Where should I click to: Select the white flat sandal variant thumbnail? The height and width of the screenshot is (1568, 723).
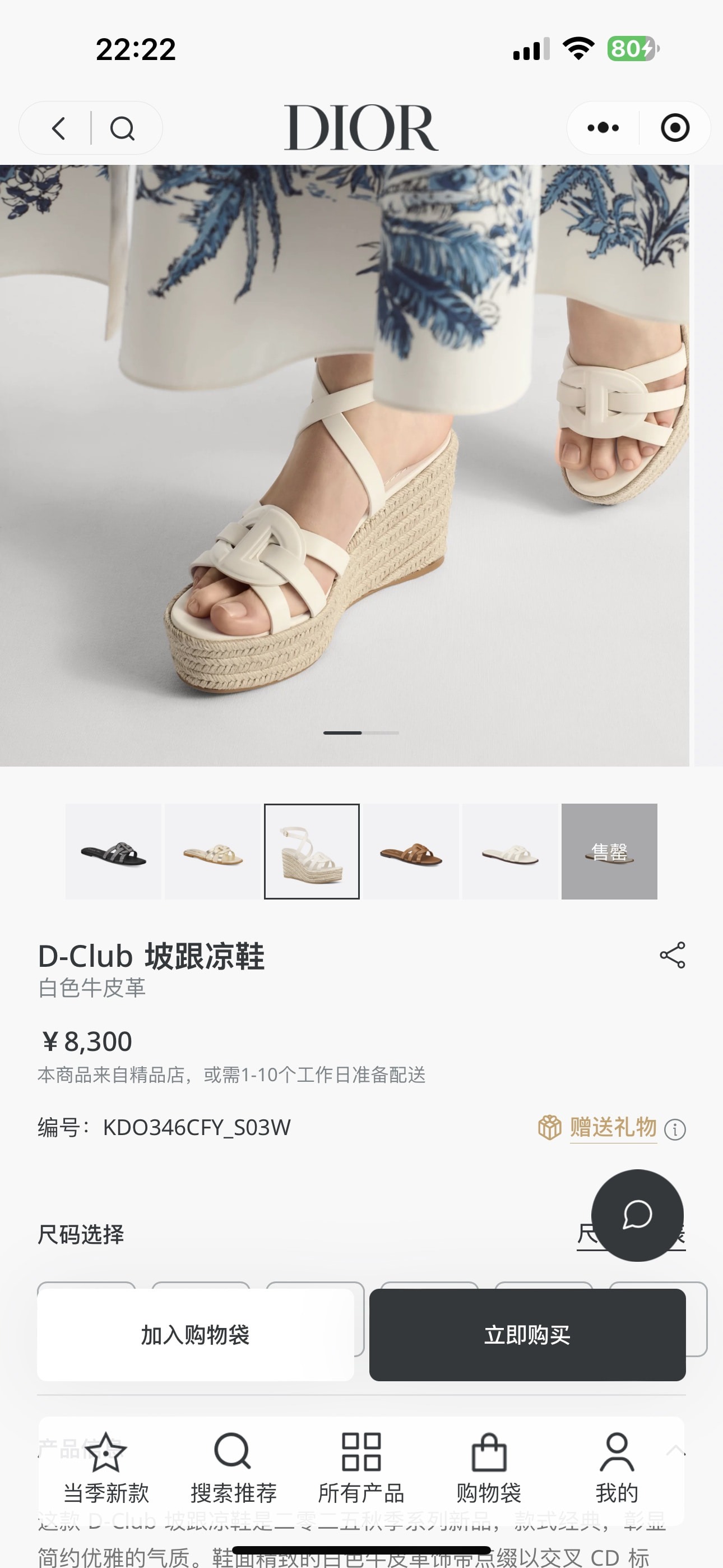pos(510,851)
